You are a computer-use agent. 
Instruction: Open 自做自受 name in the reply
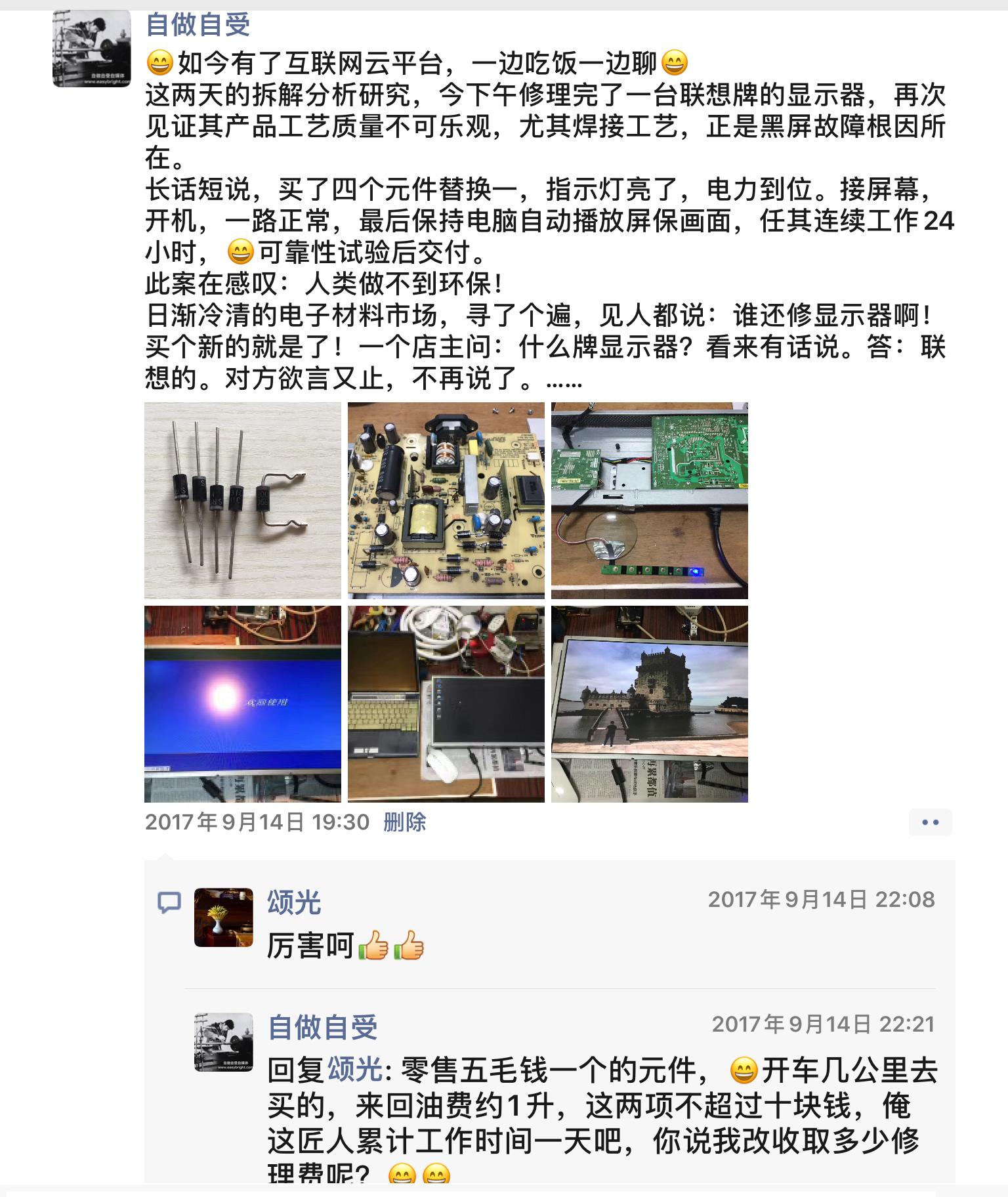pos(323,1027)
